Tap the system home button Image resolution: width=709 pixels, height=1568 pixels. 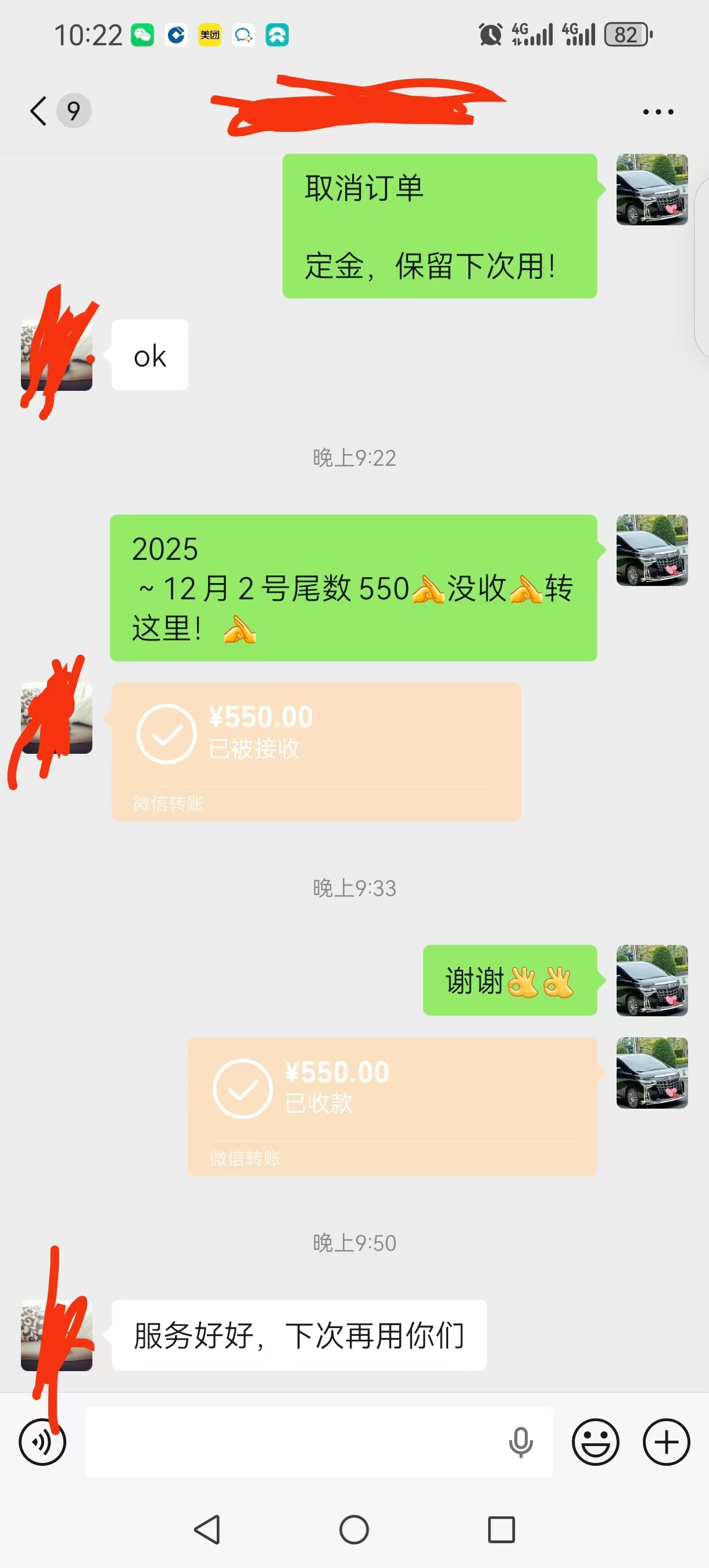(354, 1530)
